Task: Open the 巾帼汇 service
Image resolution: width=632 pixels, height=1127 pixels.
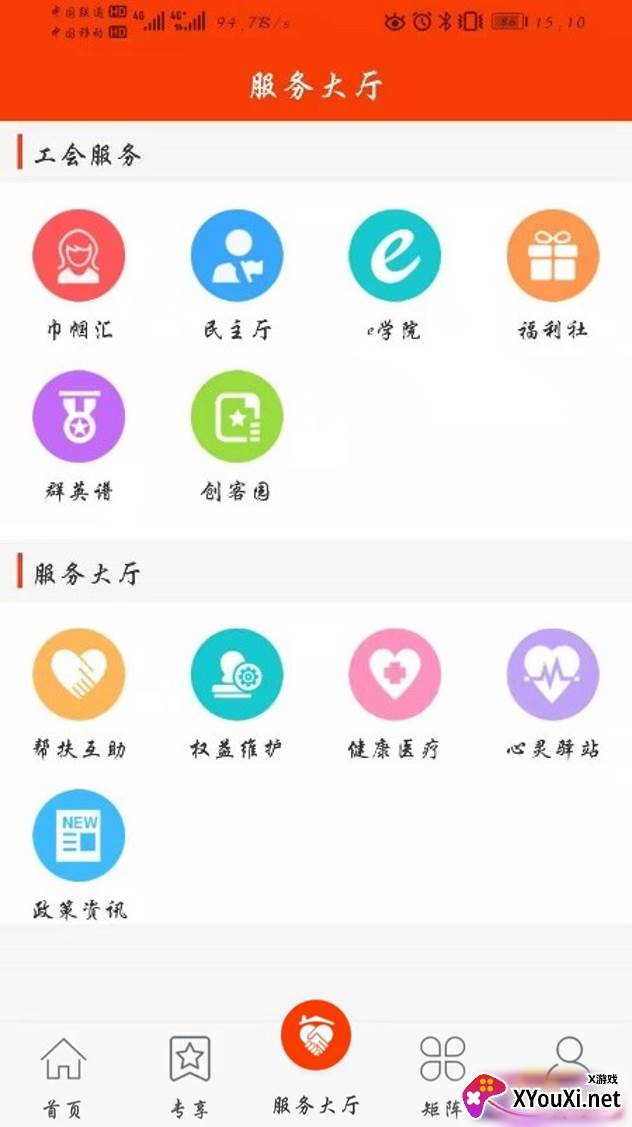Action: [x=79, y=256]
